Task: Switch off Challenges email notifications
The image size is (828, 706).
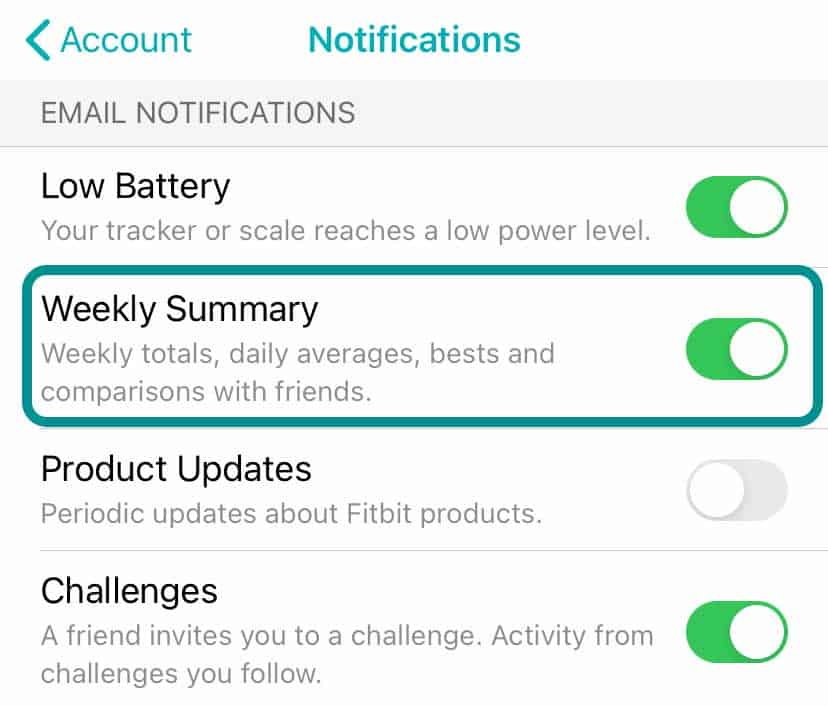Action: pos(736,633)
